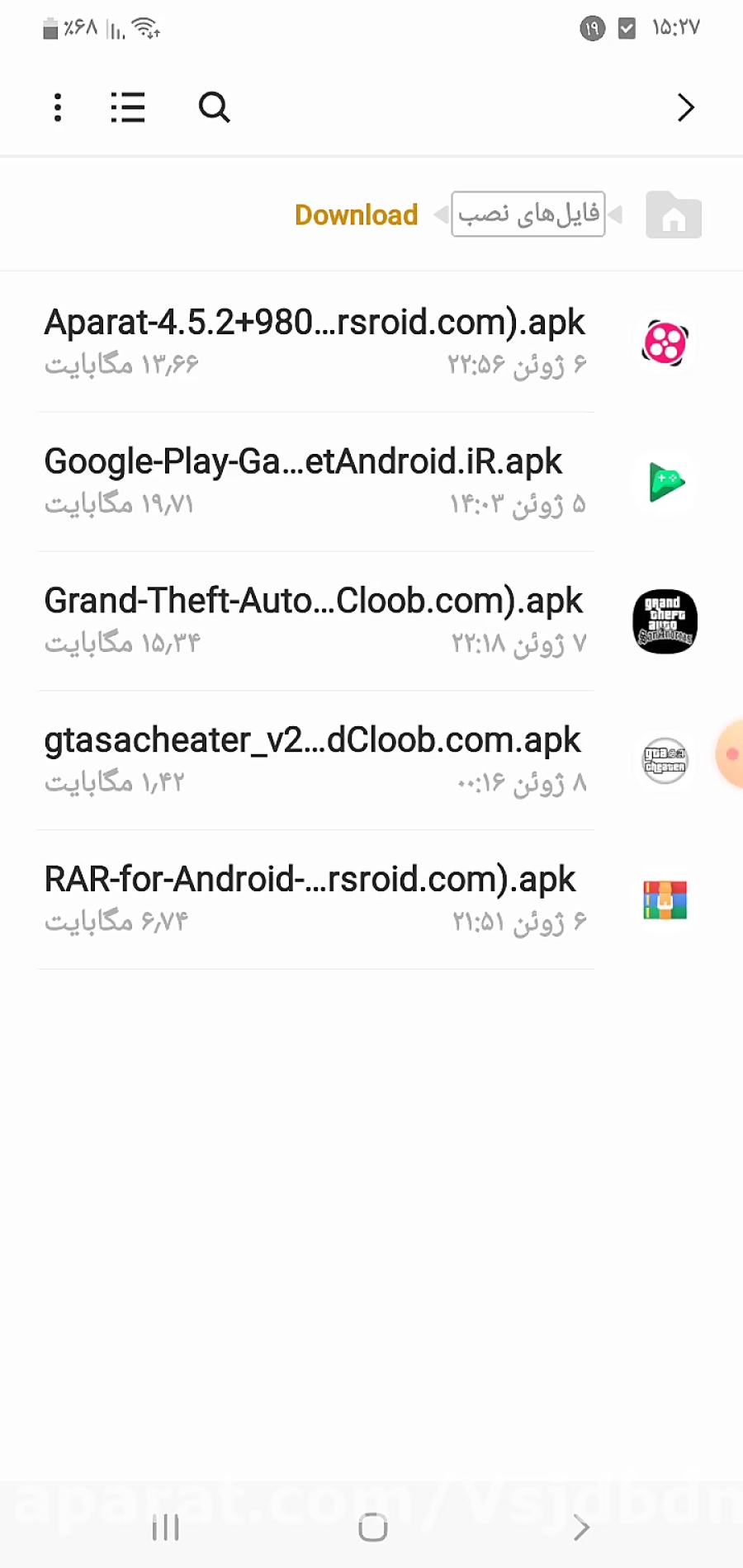Open the Google-Play-Games apk file
Viewport: 743px width, 1568px height.
click(x=315, y=479)
